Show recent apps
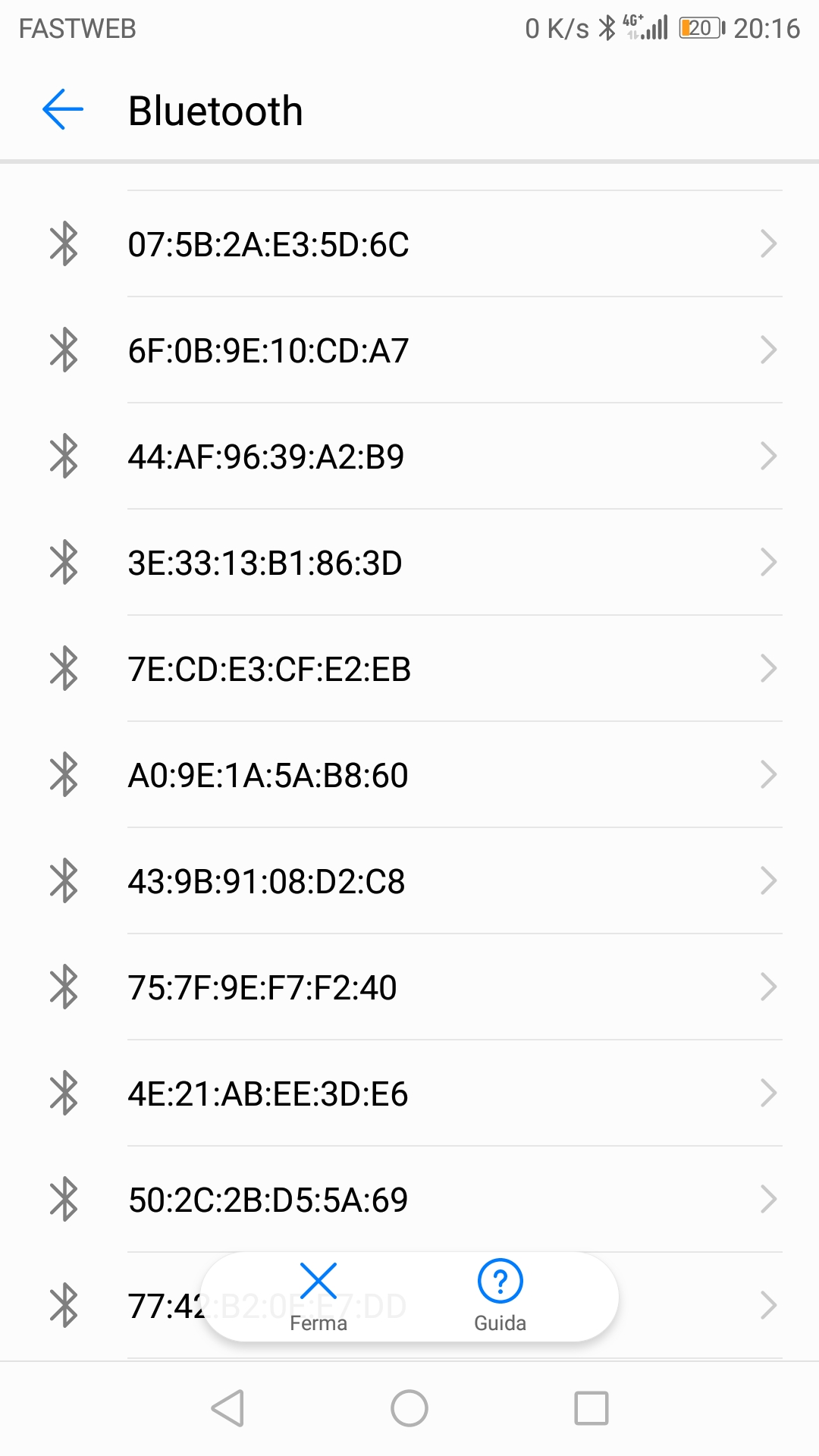 (x=591, y=1408)
